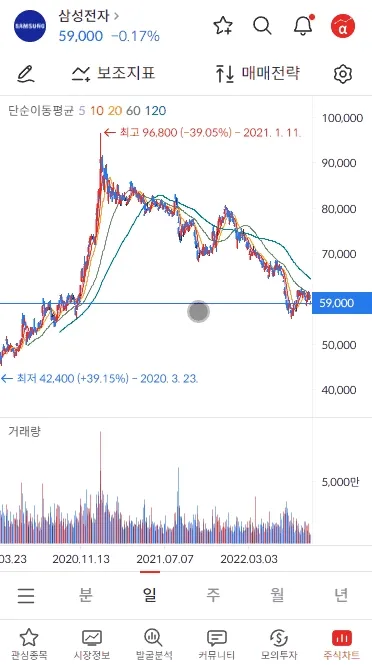Open the 삼성전자 stock detail header

click(x=89, y=17)
